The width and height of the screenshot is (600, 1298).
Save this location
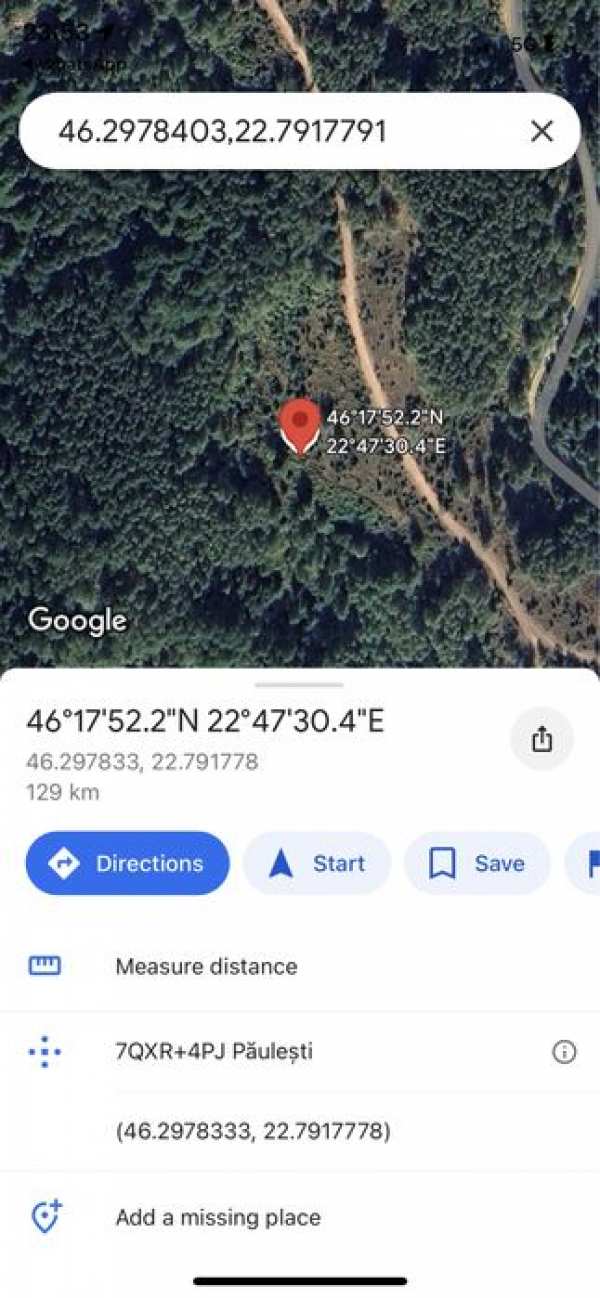pos(477,863)
